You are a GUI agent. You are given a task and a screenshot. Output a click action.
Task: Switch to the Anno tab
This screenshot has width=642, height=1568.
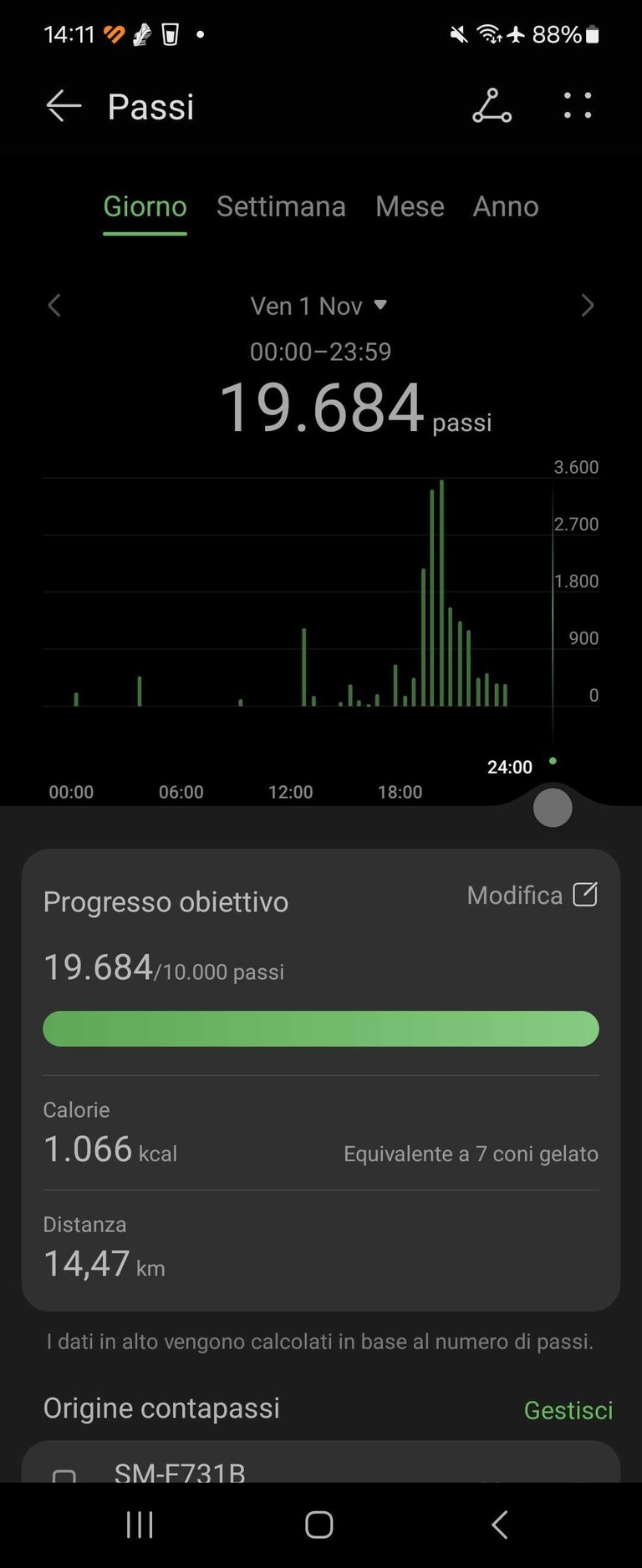coord(506,206)
